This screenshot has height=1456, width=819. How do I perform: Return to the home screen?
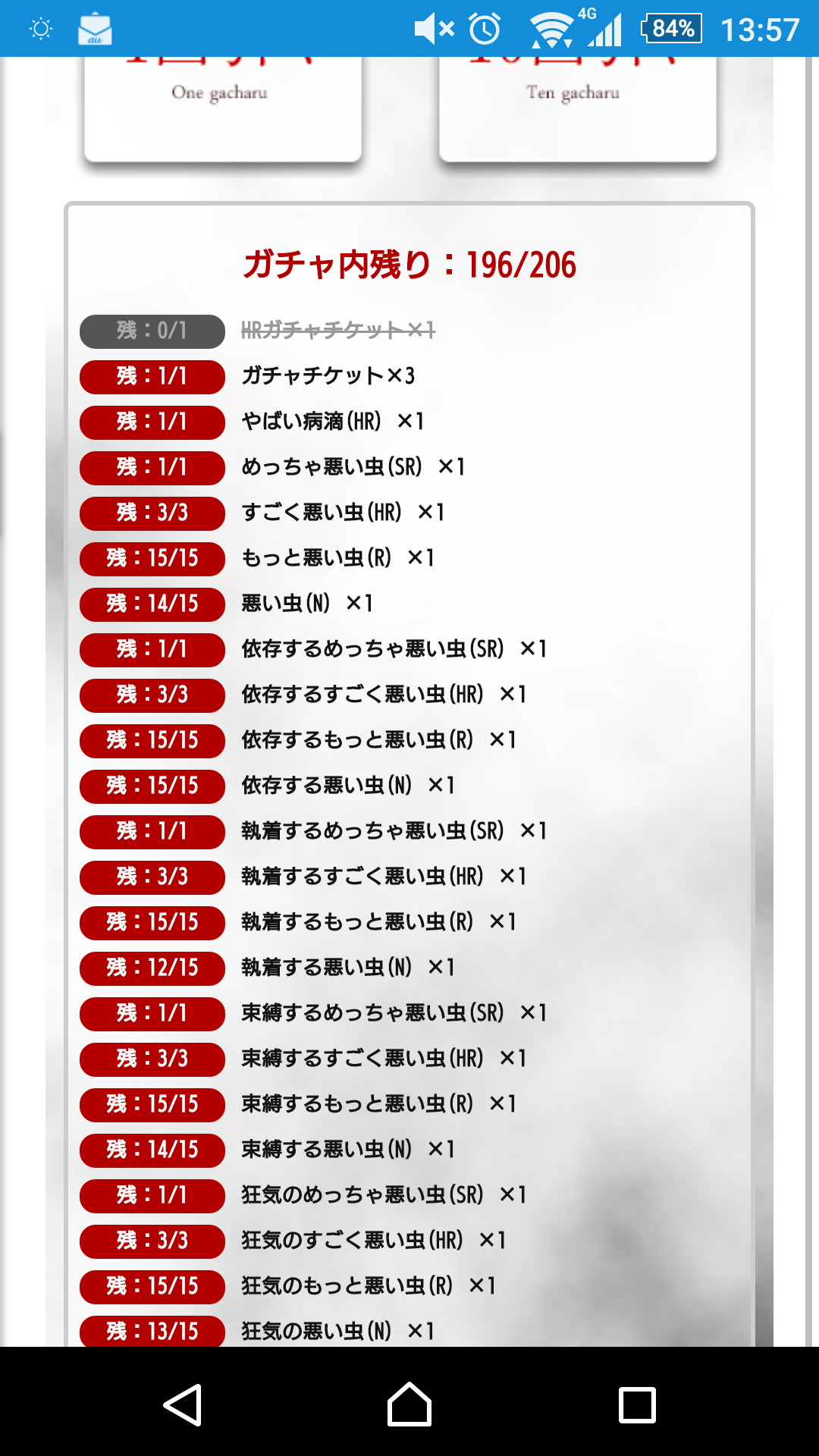pos(409,1404)
